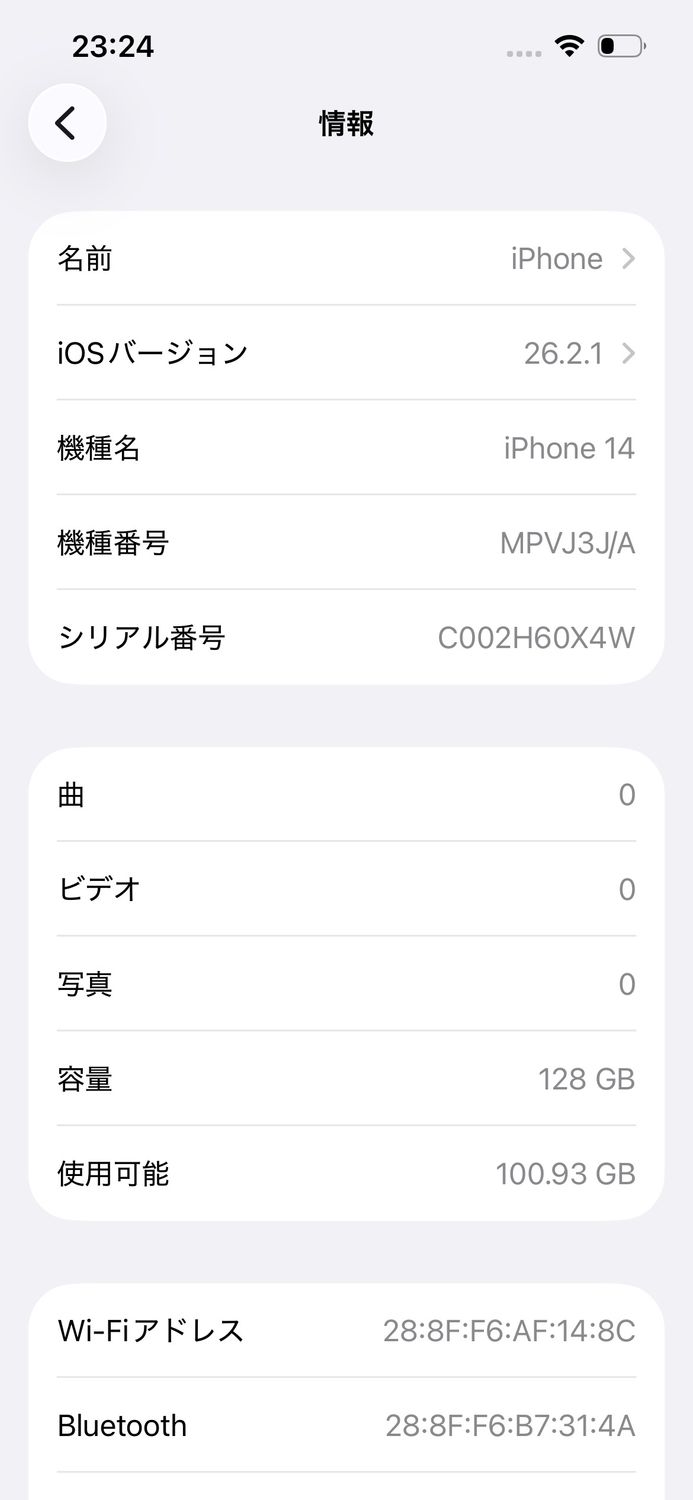Screen dimensions: 693x1500
Task: Open the 名前 row showing iPhone
Action: [x=346, y=259]
